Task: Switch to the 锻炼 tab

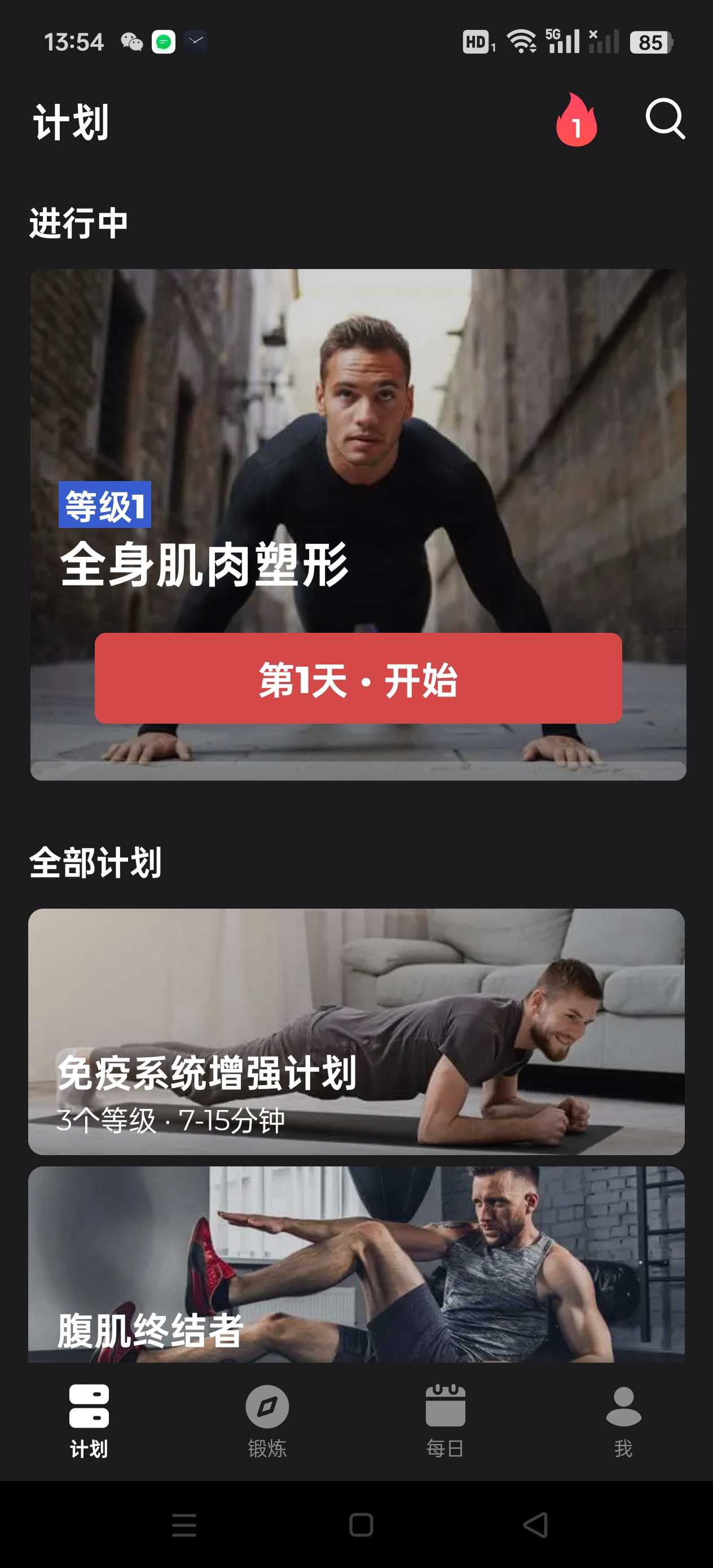Action: click(x=267, y=1421)
